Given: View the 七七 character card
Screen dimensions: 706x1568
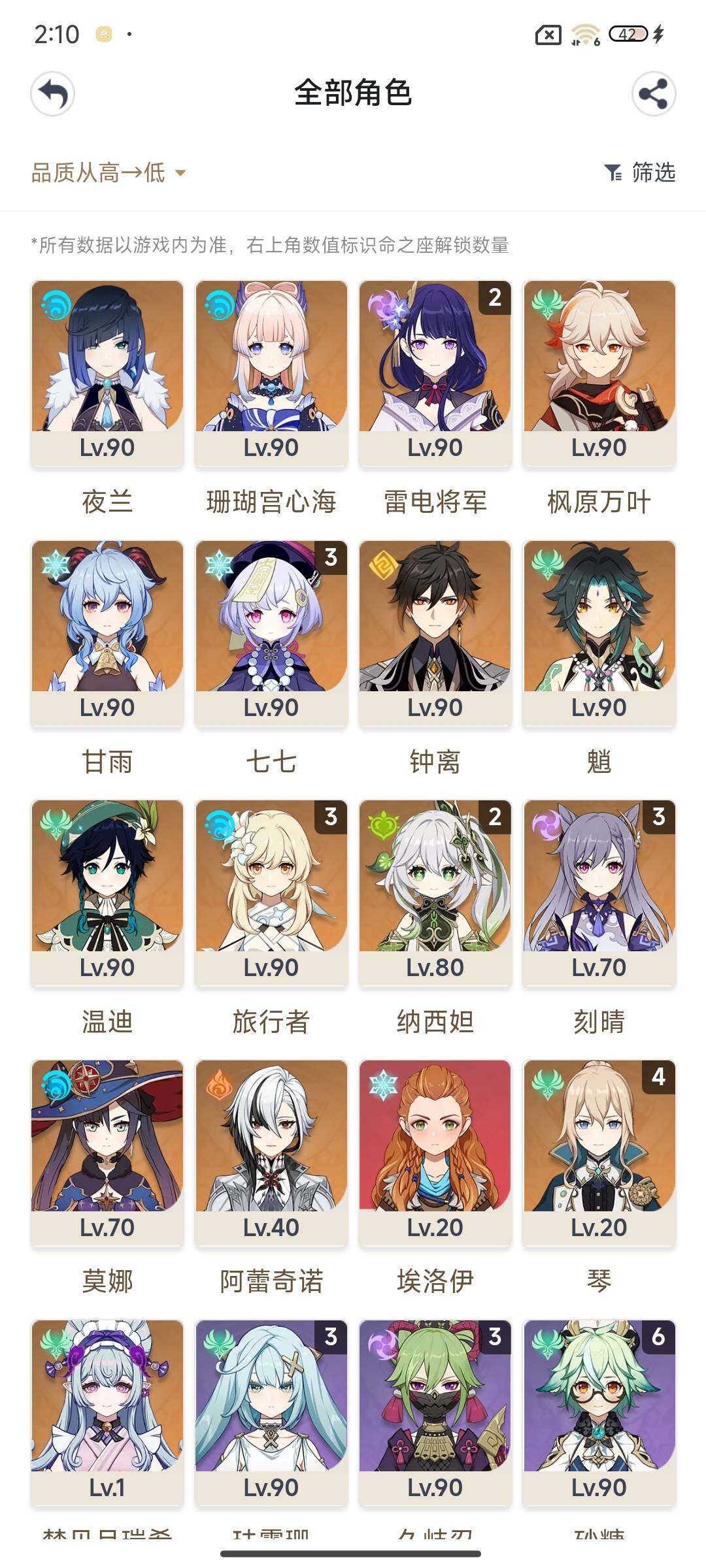Looking at the screenshot, I should coord(271,632).
